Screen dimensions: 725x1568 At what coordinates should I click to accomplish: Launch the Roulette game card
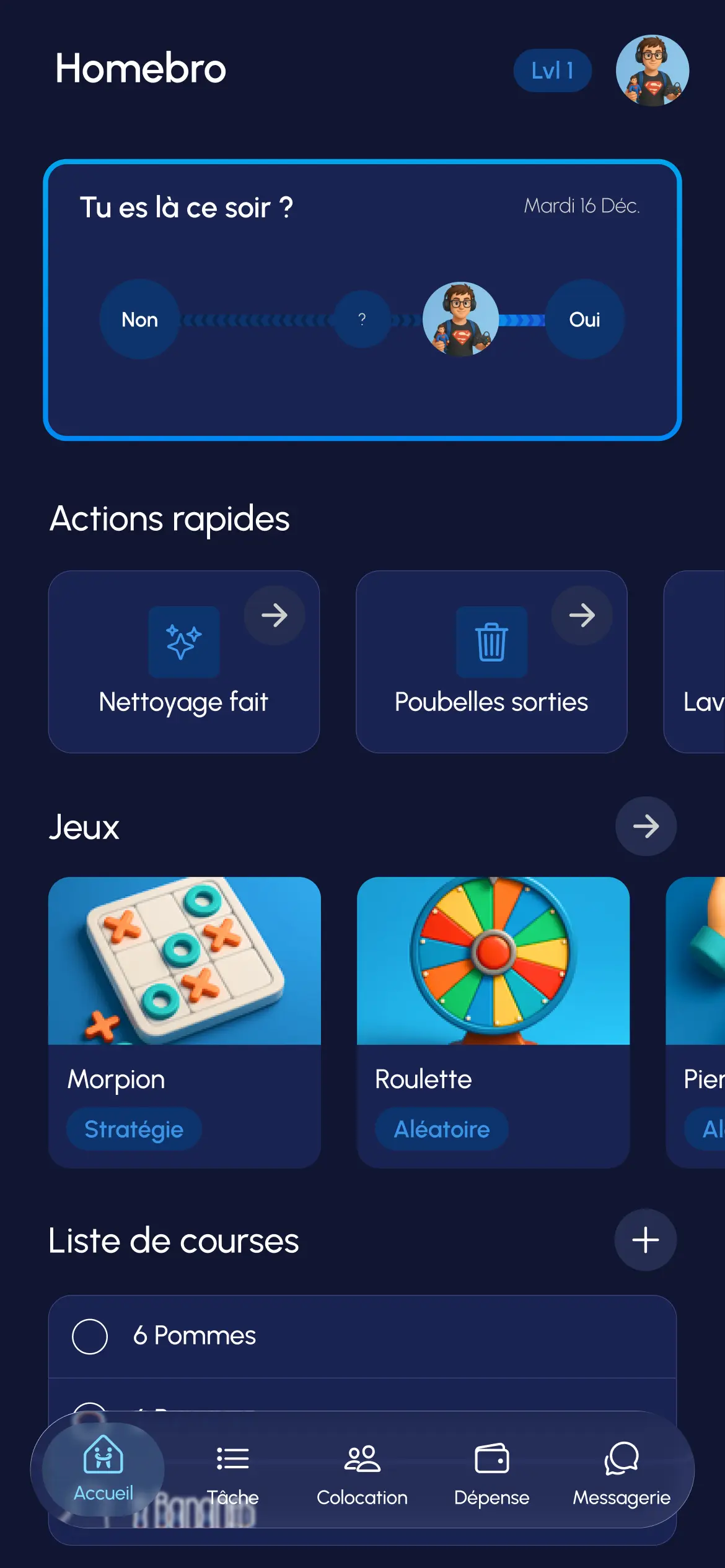(493, 1022)
